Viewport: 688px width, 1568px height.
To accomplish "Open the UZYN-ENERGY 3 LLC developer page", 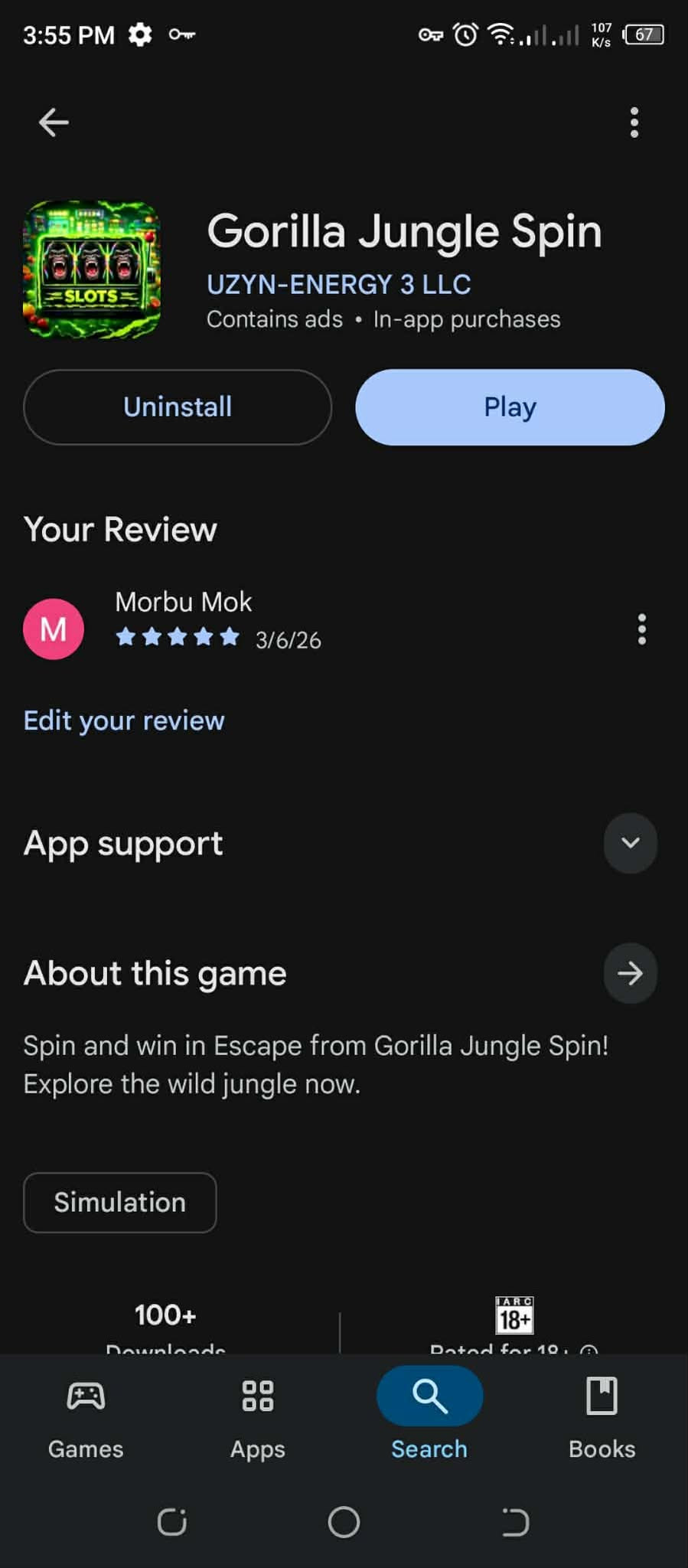I will click(338, 285).
